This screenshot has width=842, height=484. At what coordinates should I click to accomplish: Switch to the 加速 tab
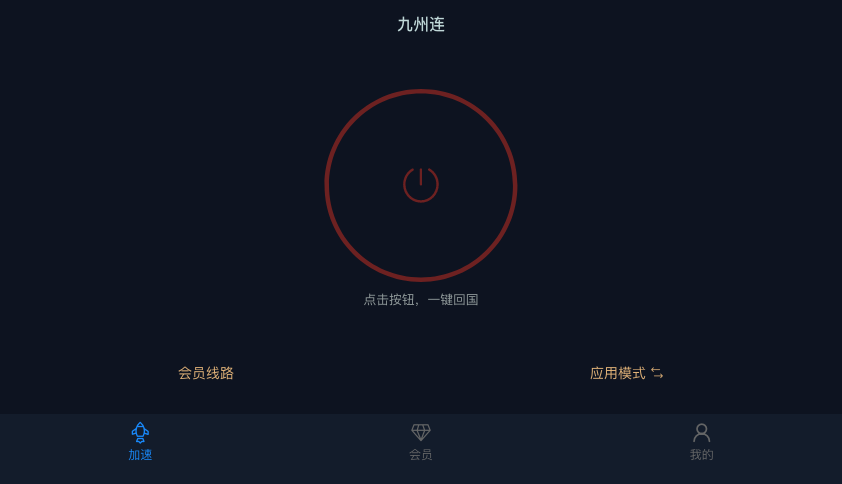[140, 441]
